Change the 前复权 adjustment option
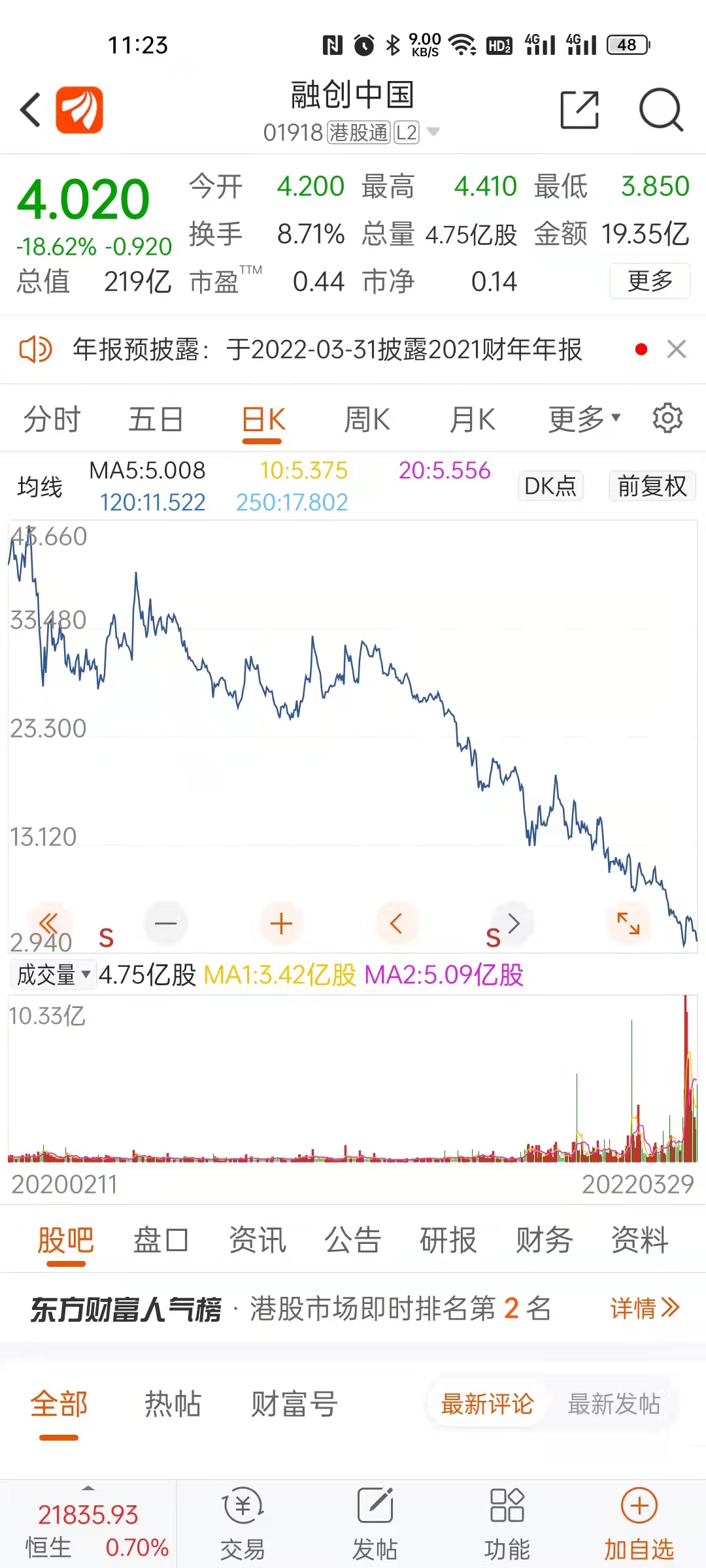706x1568 pixels. pos(652,486)
